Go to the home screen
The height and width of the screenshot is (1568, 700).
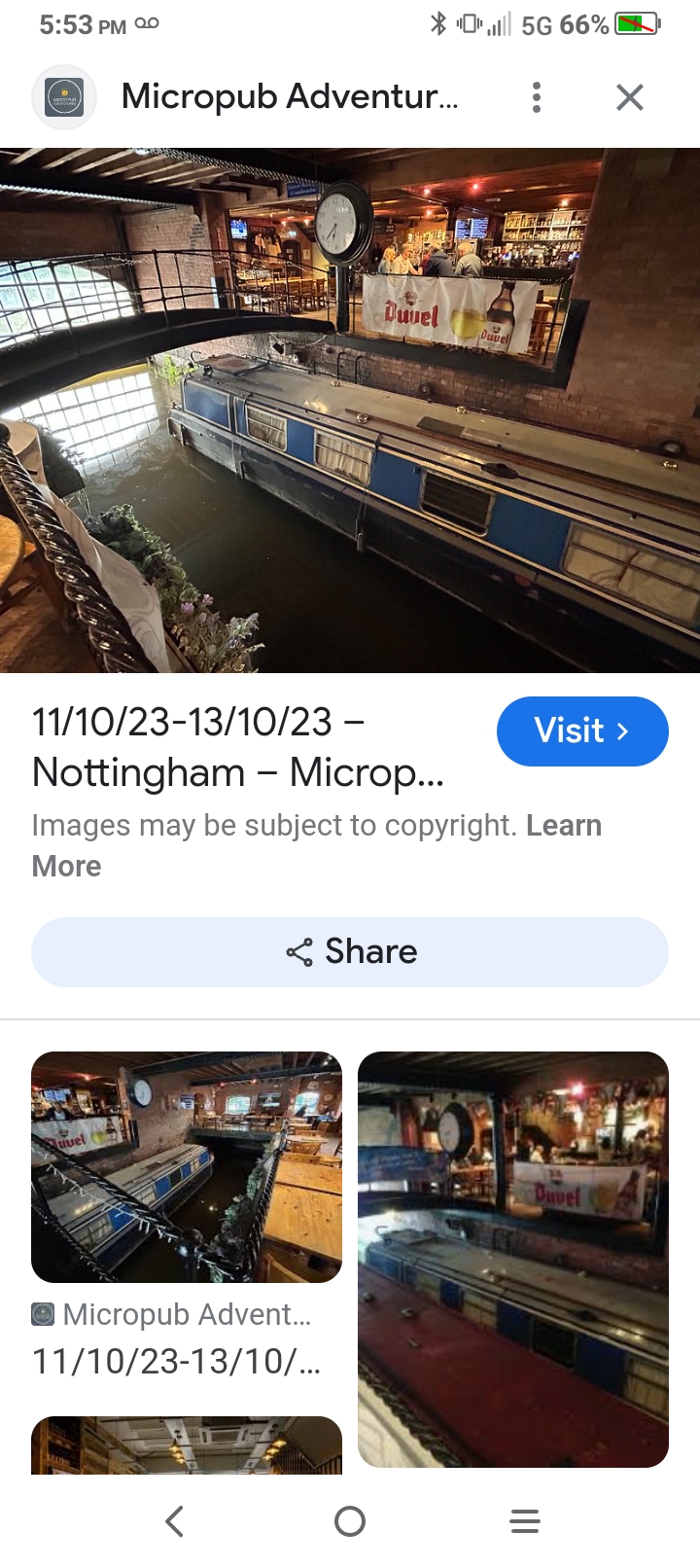(350, 1521)
